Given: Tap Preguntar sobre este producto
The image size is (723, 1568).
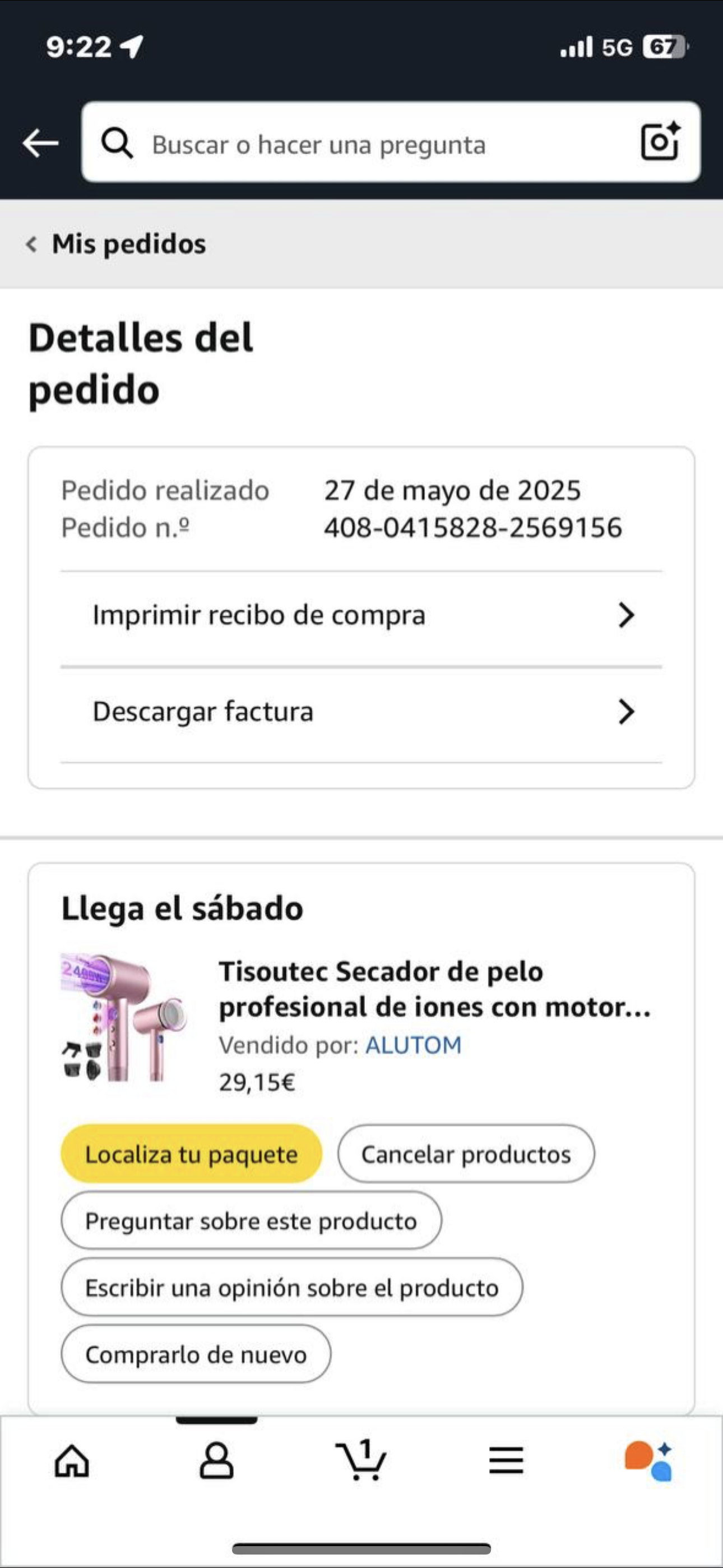Looking at the screenshot, I should click(x=251, y=1220).
